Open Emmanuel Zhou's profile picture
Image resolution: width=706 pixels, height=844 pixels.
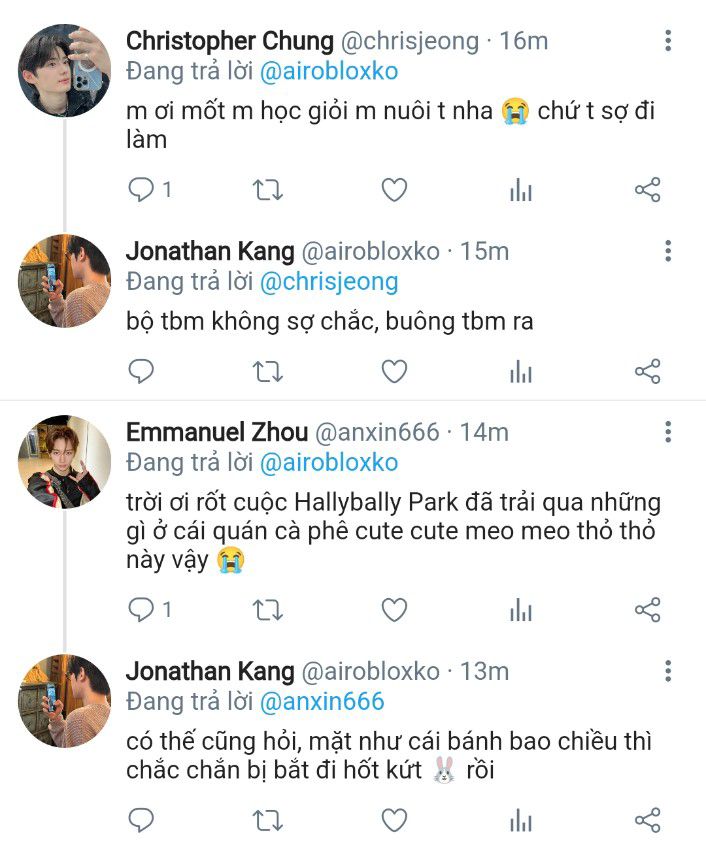tap(64, 462)
